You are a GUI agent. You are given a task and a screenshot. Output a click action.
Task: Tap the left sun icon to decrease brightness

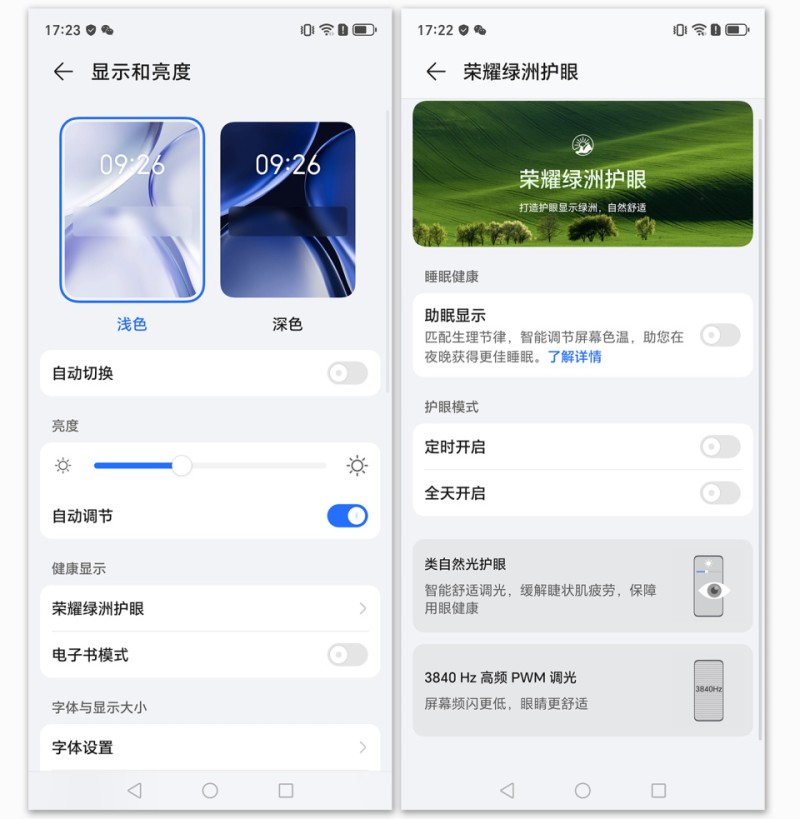[63, 465]
